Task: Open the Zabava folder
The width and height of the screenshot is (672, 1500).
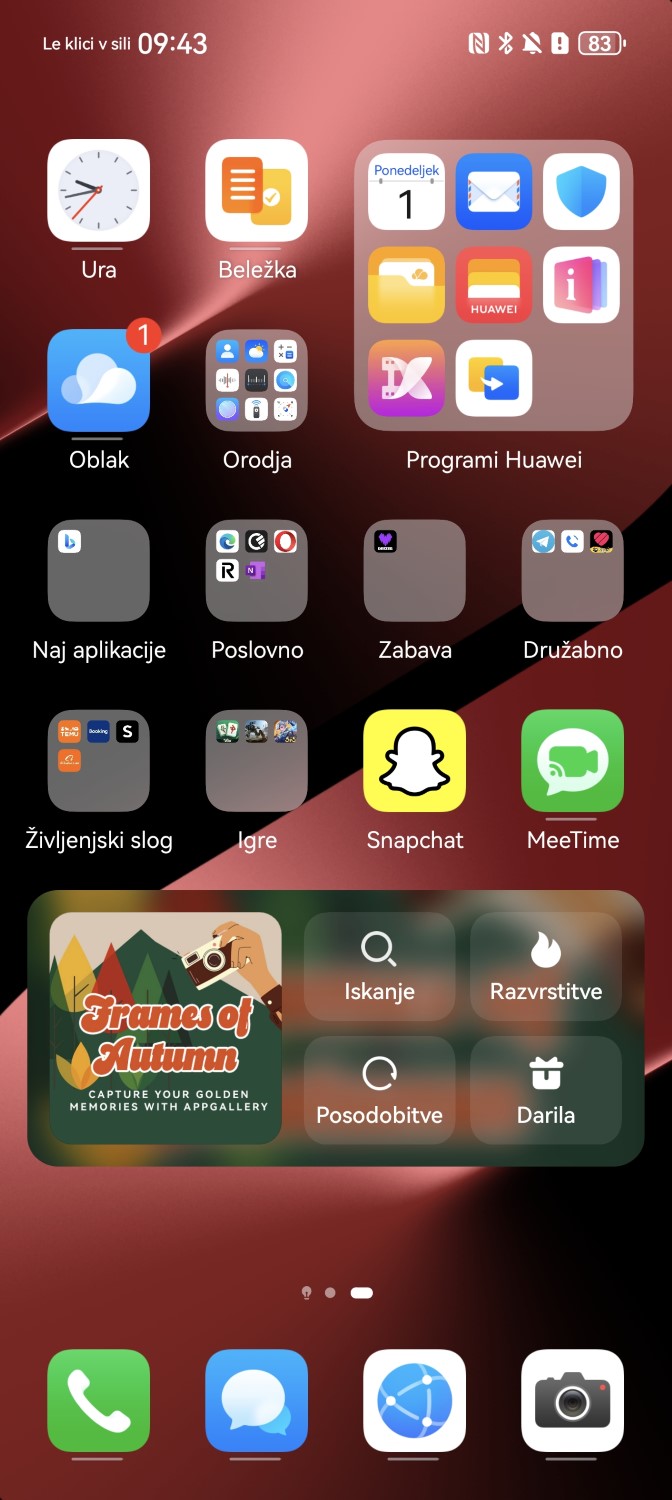Action: coord(414,570)
